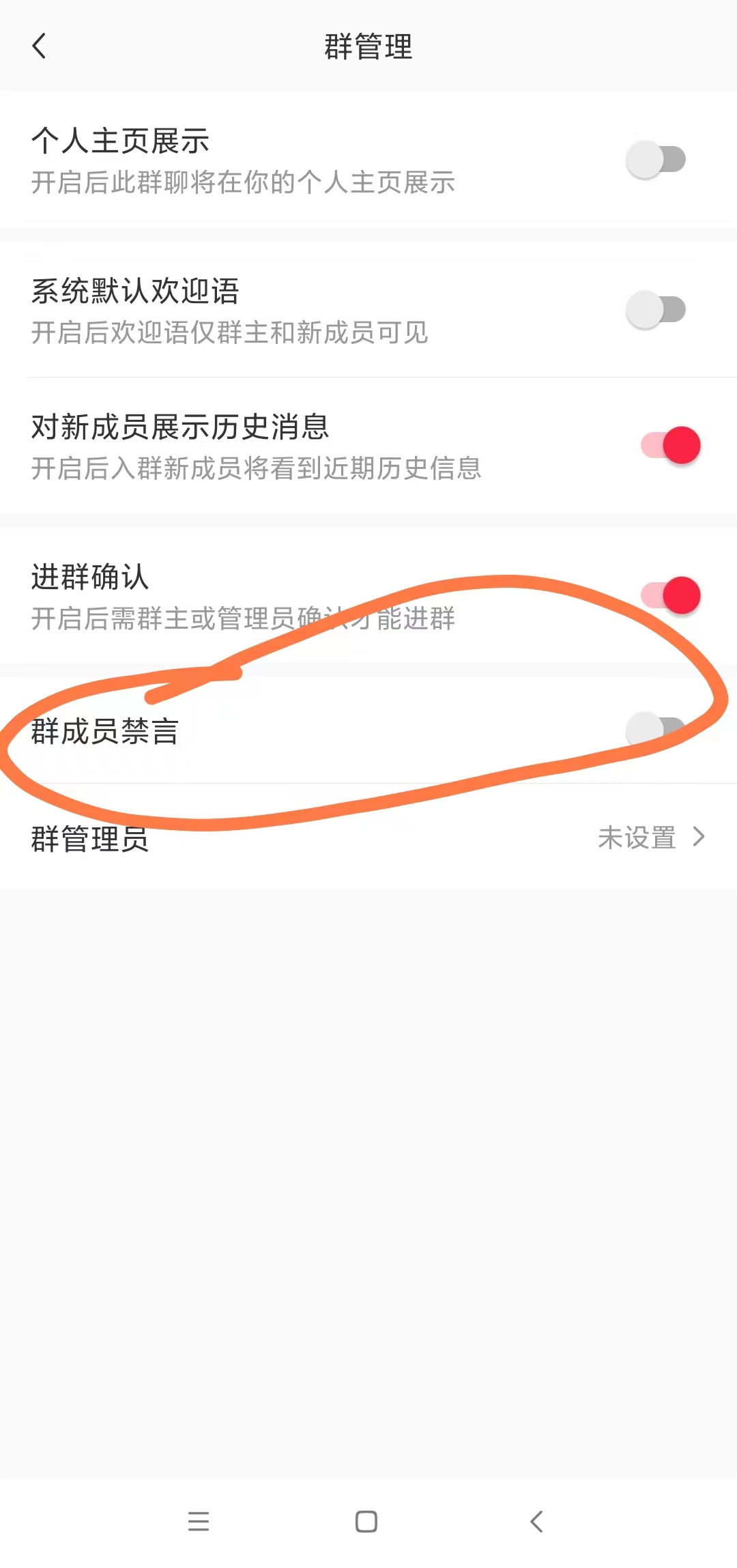Turn on 系统默认欢迎语
737x1568 pixels.
click(656, 310)
